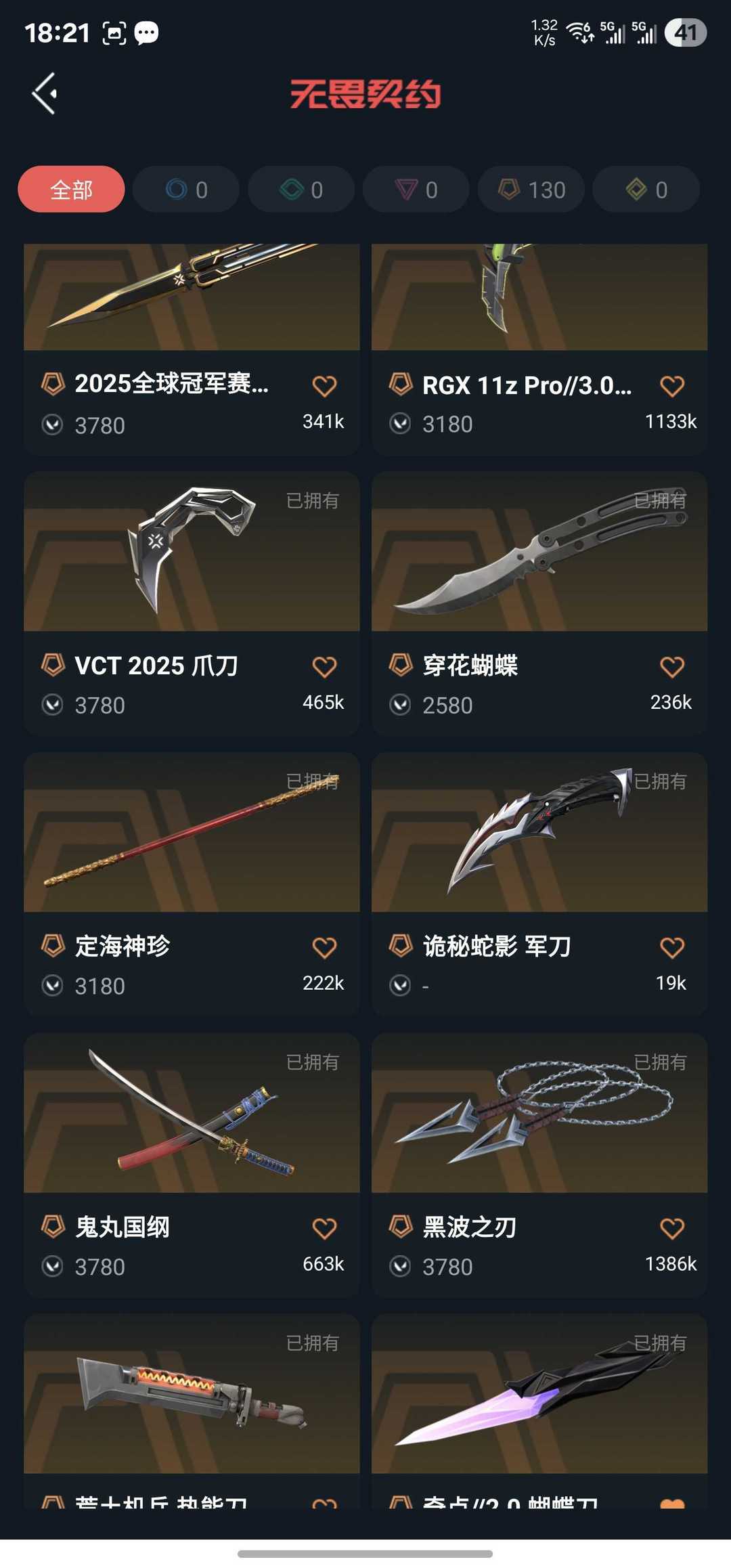731x1568 pixels.
Task: Tap the heart on VCT 2025 爪刀
Action: [324, 667]
